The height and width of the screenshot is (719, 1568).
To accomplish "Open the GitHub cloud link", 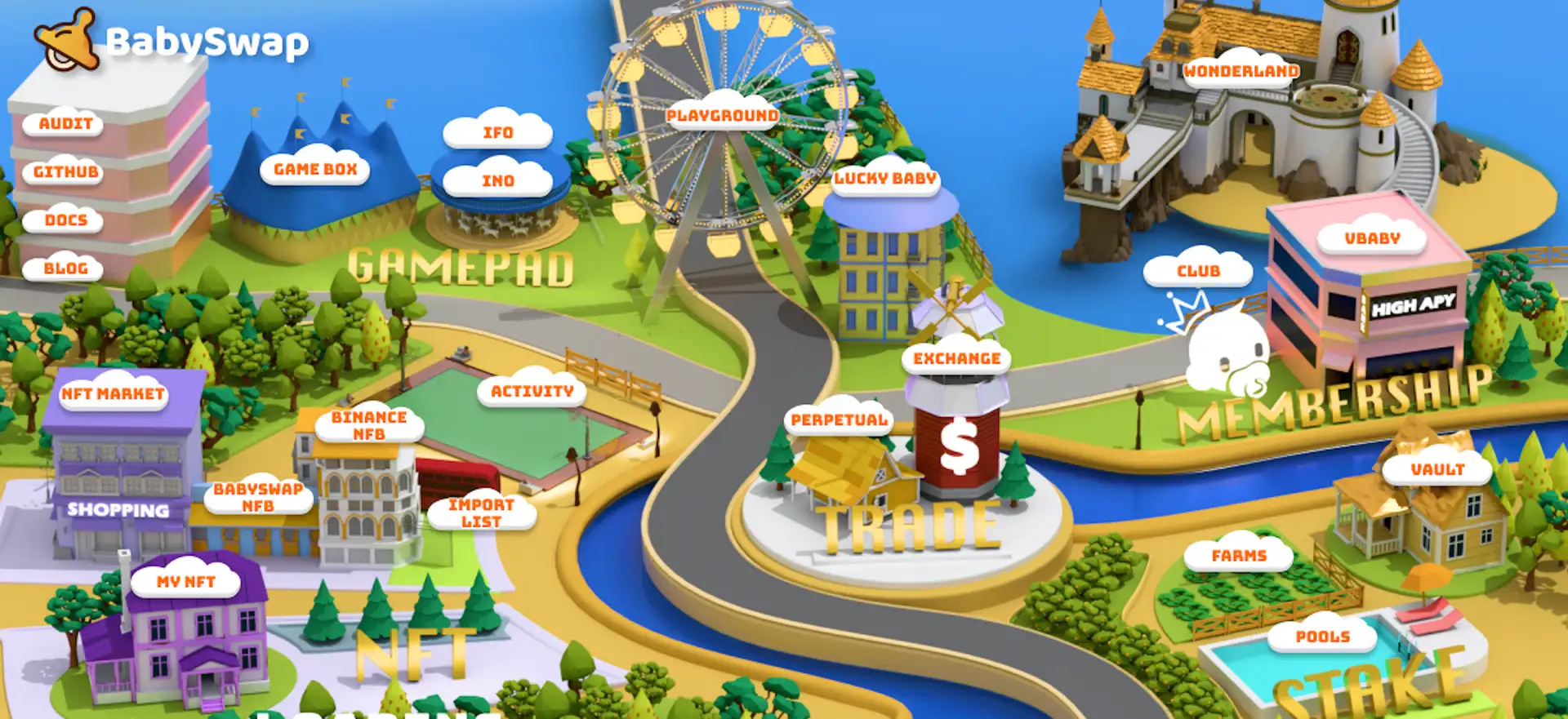I will [x=65, y=171].
